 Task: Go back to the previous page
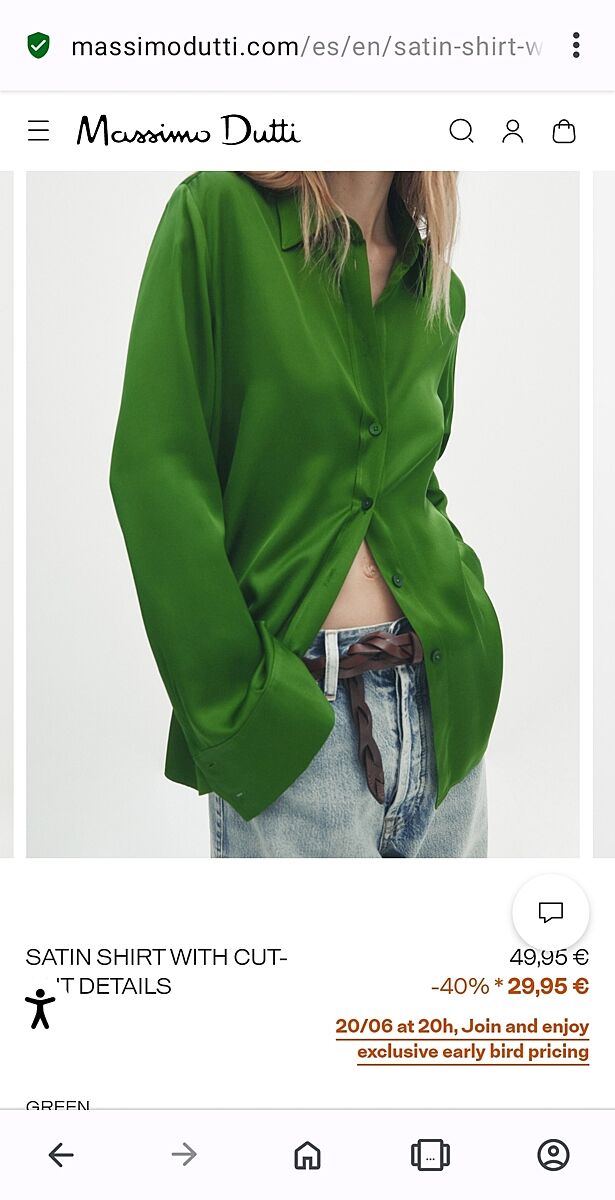tap(61, 1155)
